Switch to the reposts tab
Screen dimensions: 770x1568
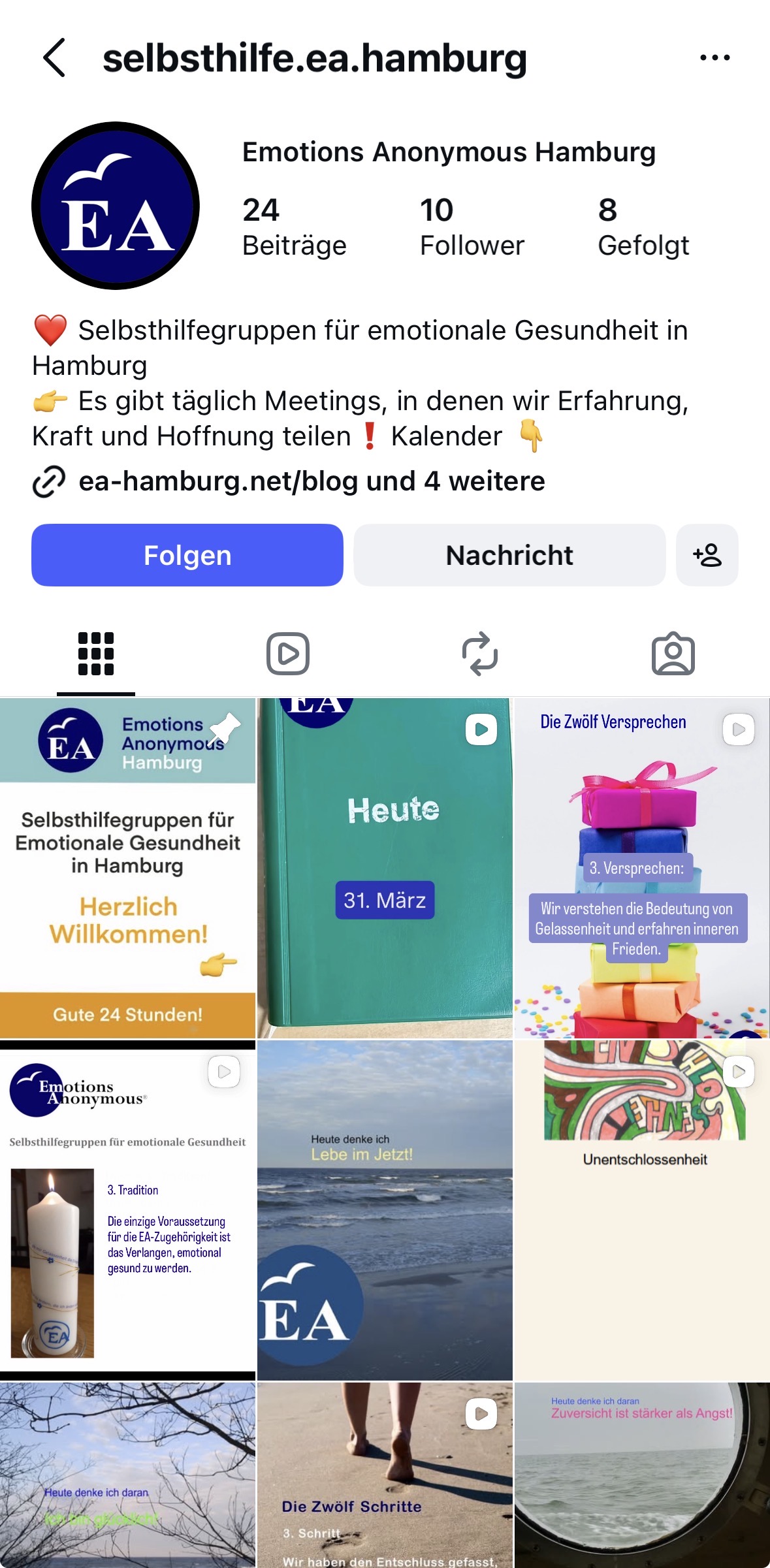[480, 654]
